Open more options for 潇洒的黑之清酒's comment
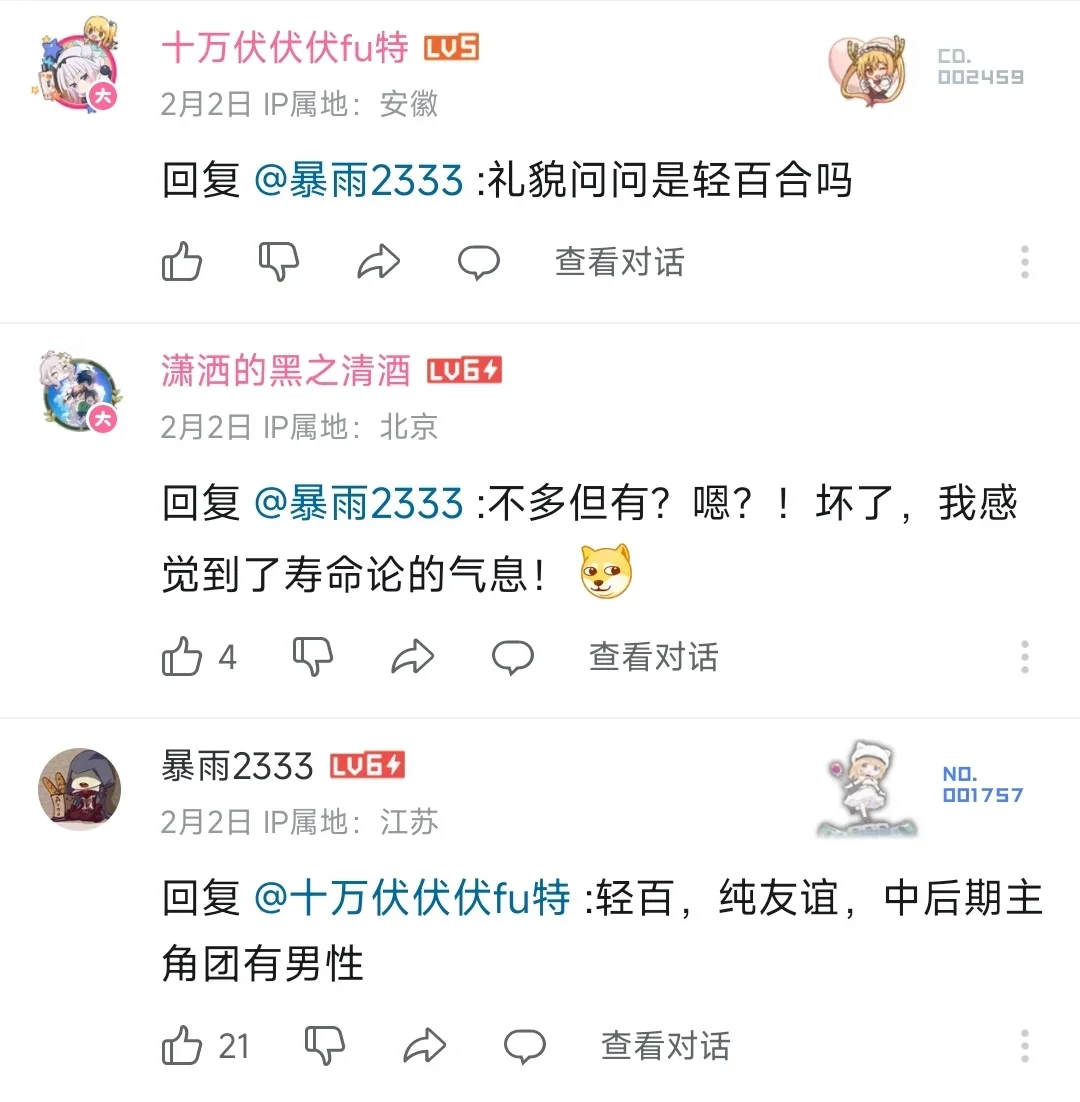This screenshot has width=1080, height=1102. (1025, 657)
